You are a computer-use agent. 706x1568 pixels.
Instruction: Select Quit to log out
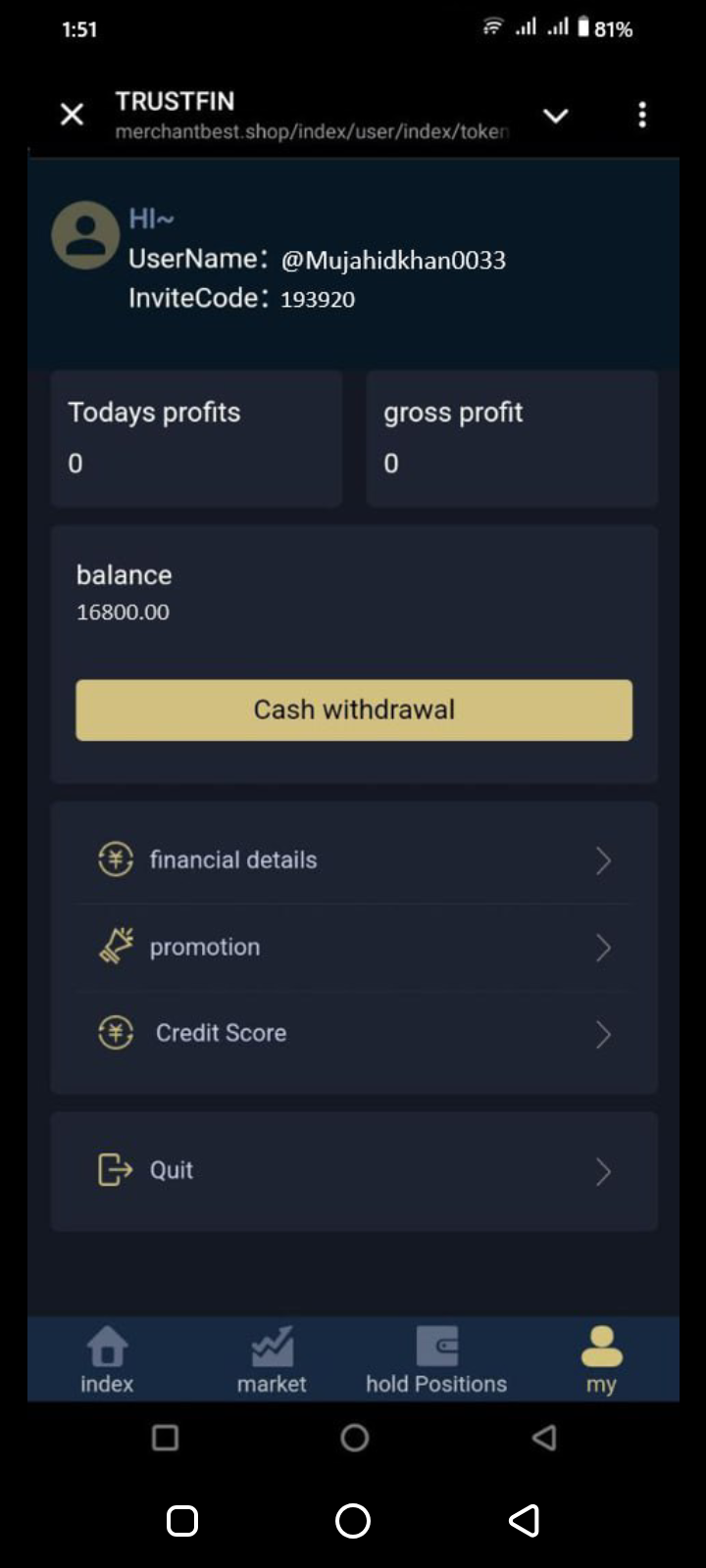point(354,1170)
